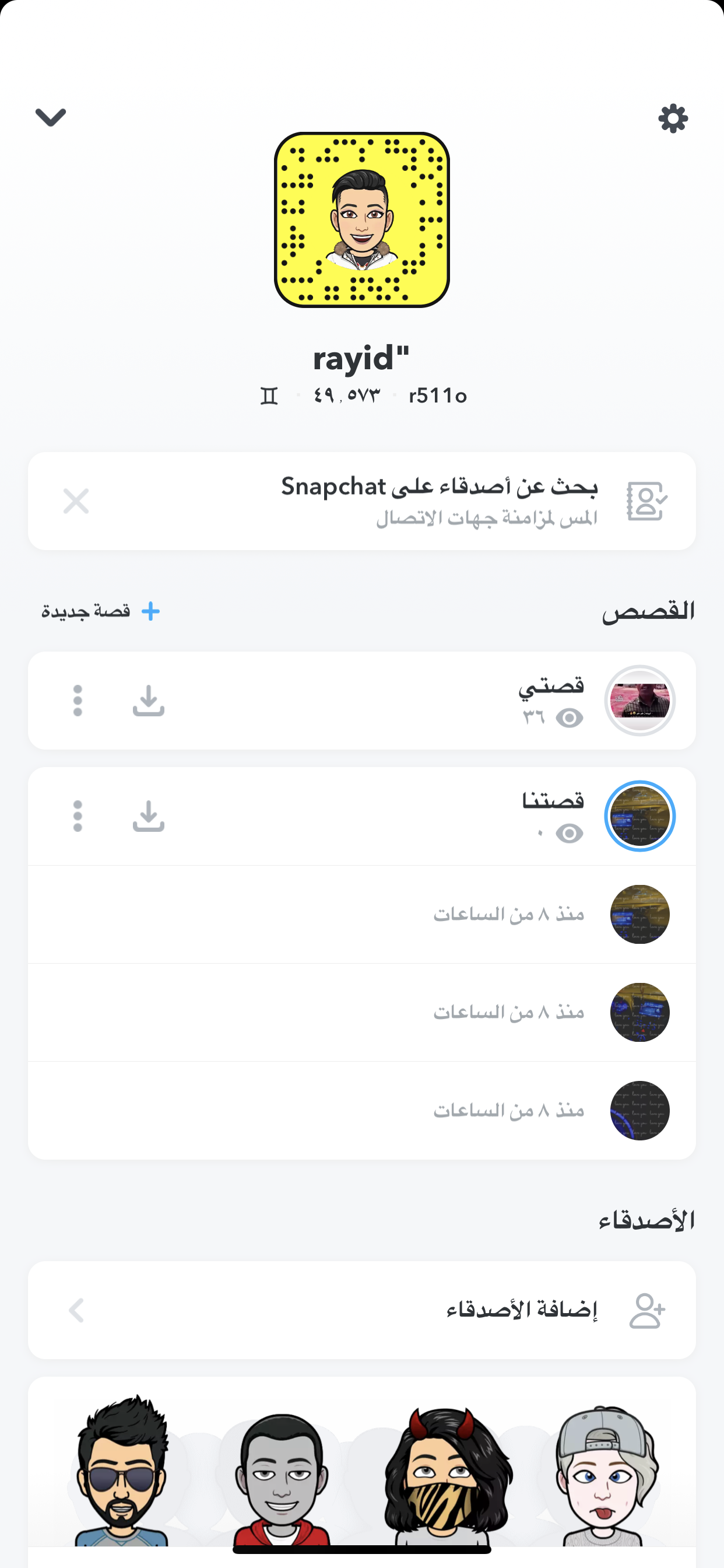Screen dimensions: 724x1568
Task: Download the قصتي story
Action: (149, 701)
